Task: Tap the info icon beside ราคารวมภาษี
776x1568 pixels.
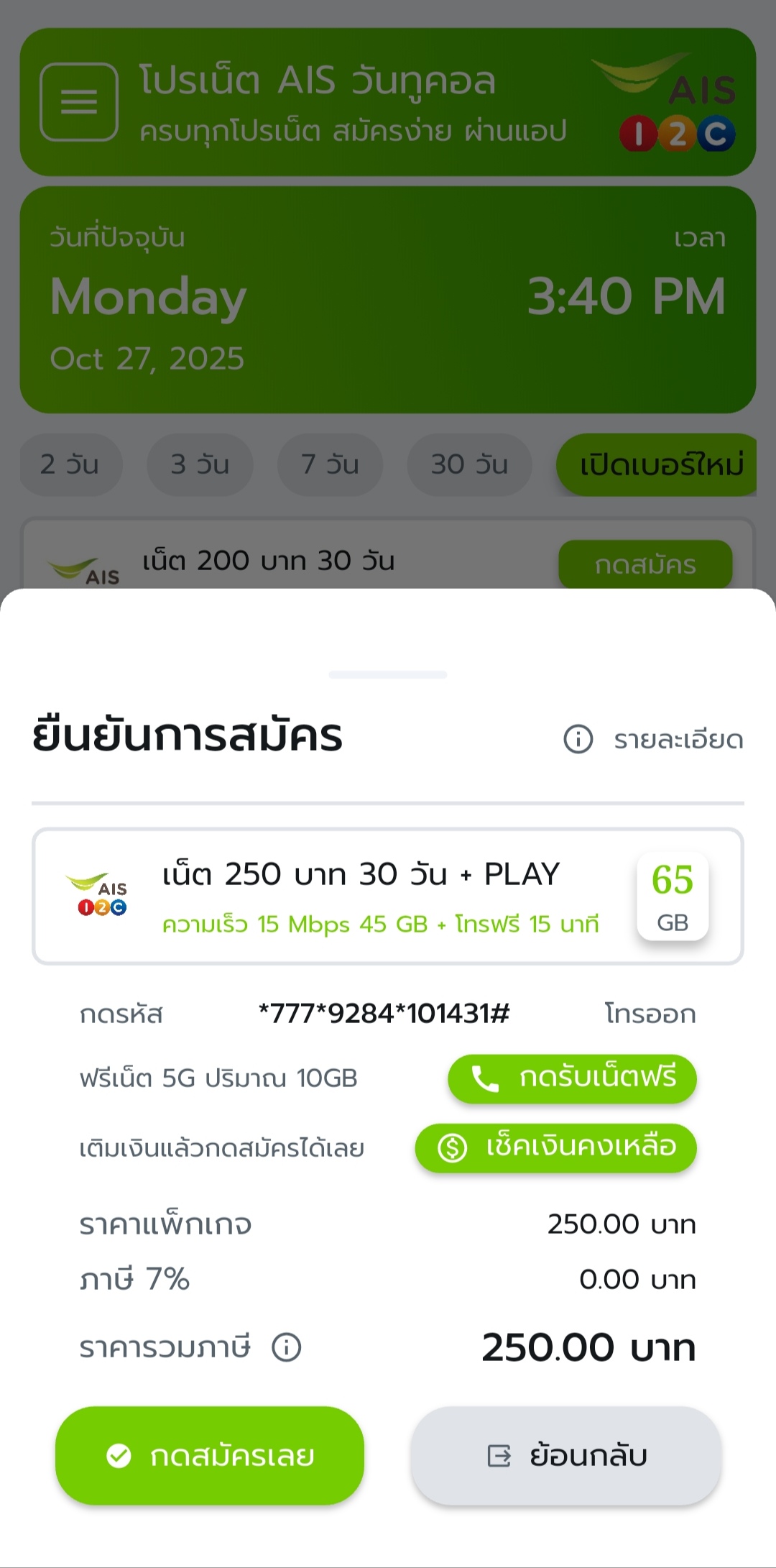Action: click(x=287, y=1346)
